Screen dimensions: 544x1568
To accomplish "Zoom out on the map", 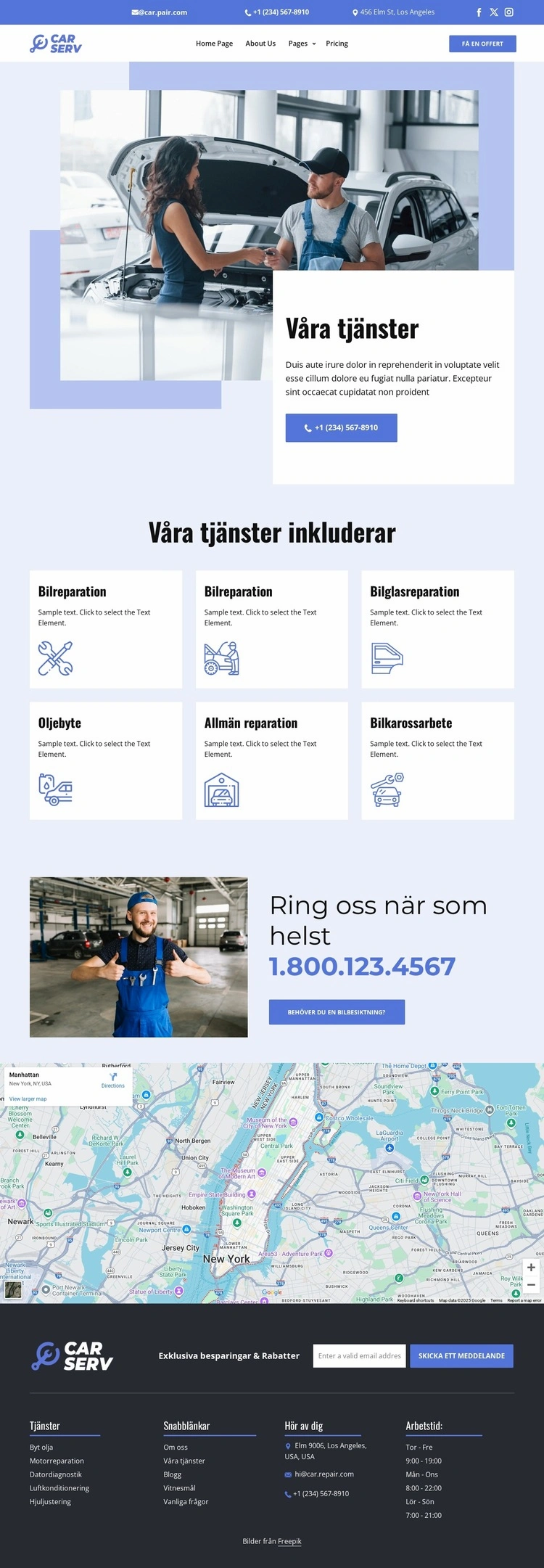I will (x=531, y=1284).
